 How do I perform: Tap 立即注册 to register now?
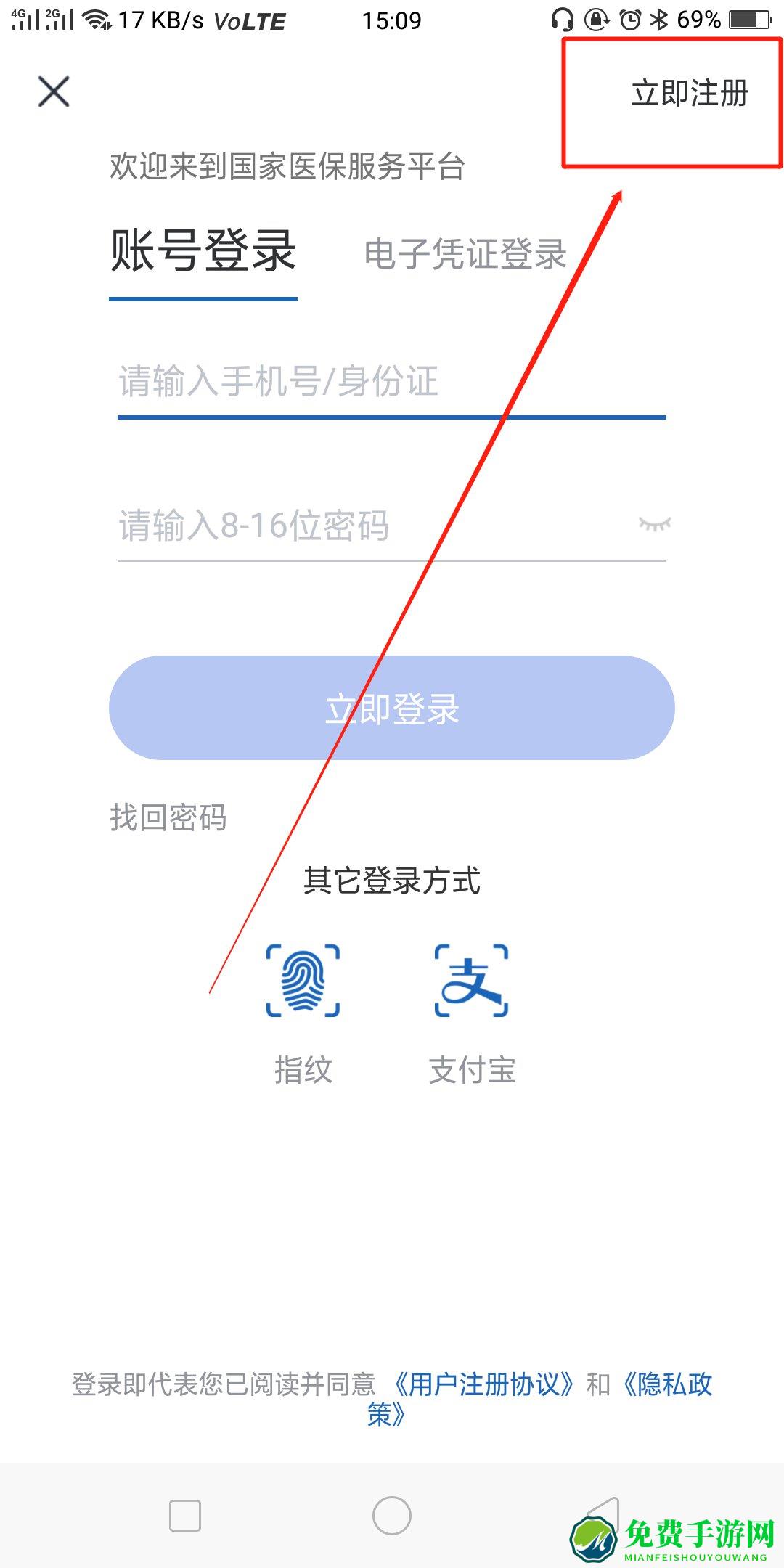pyautogui.click(x=689, y=94)
